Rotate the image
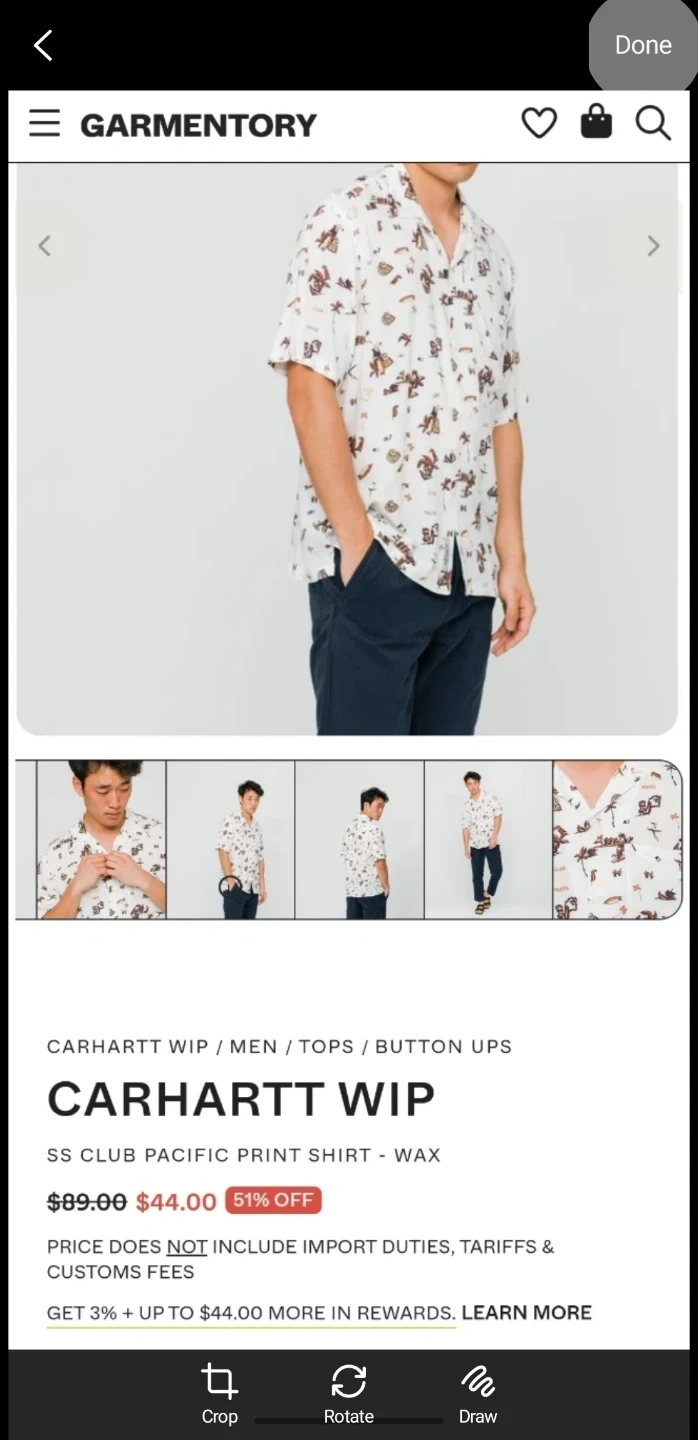 (349, 1393)
